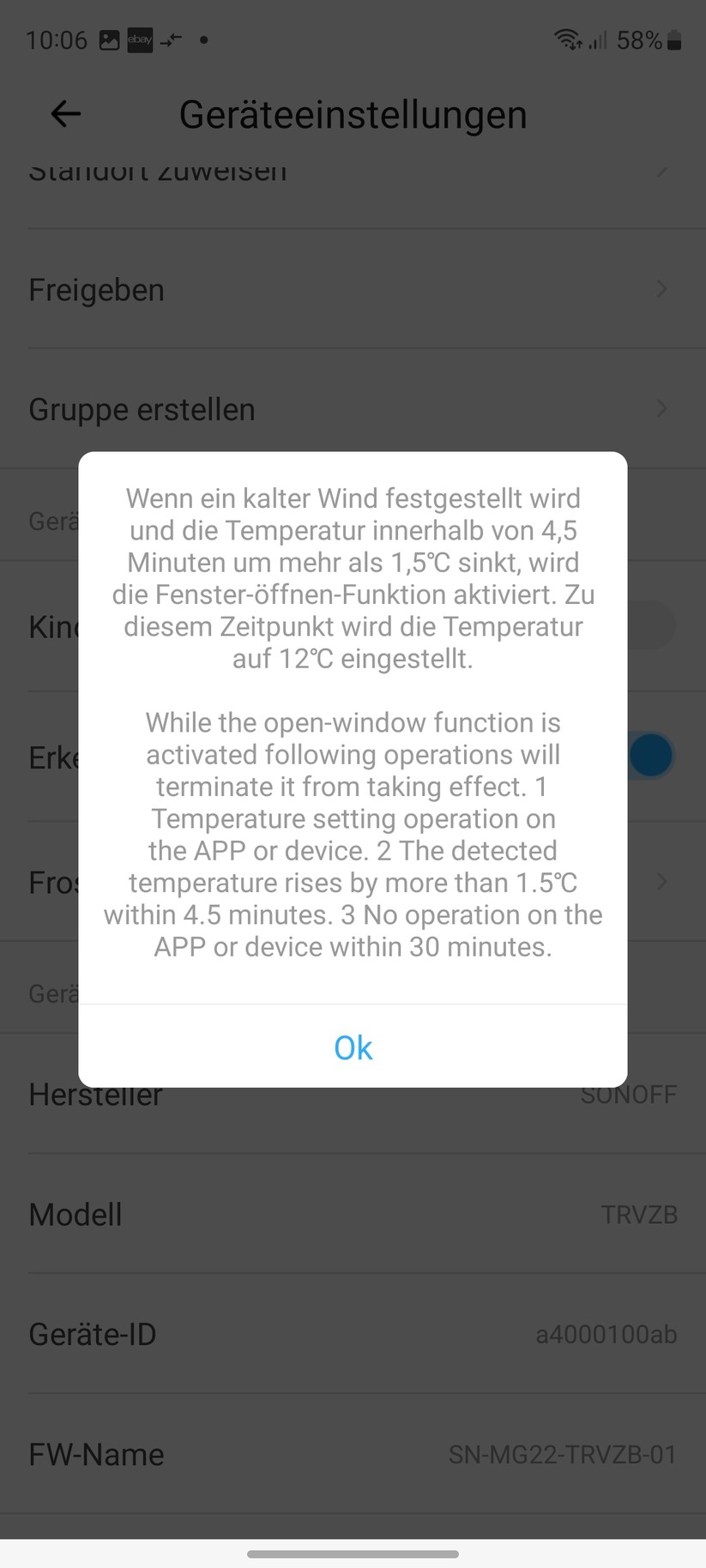706x1568 pixels.
Task: Tap Ok to dismiss the dialog
Action: 353,1047
